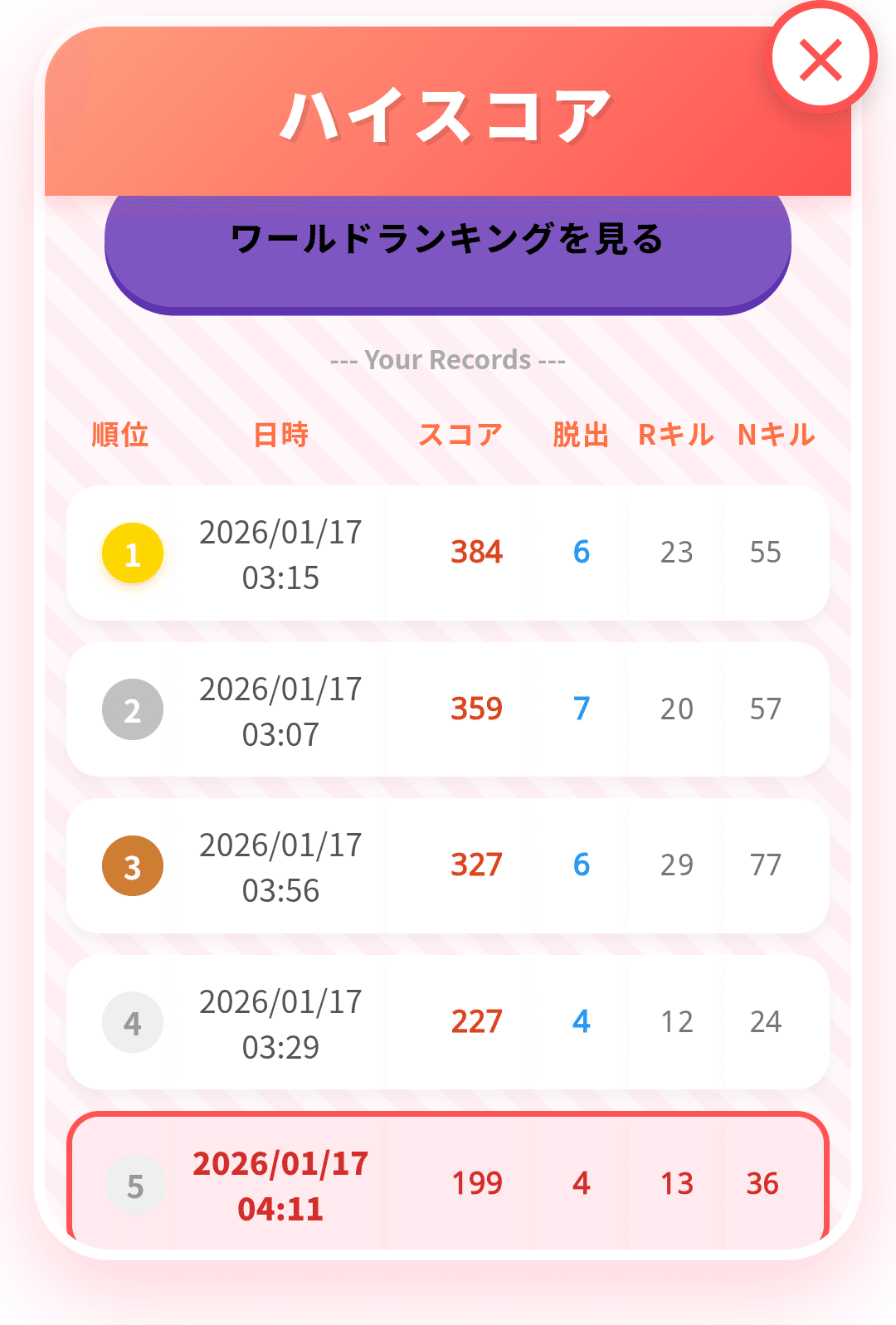The image size is (896, 1325).
Task: Click the score 199 in rank 5
Action: 477,1183
